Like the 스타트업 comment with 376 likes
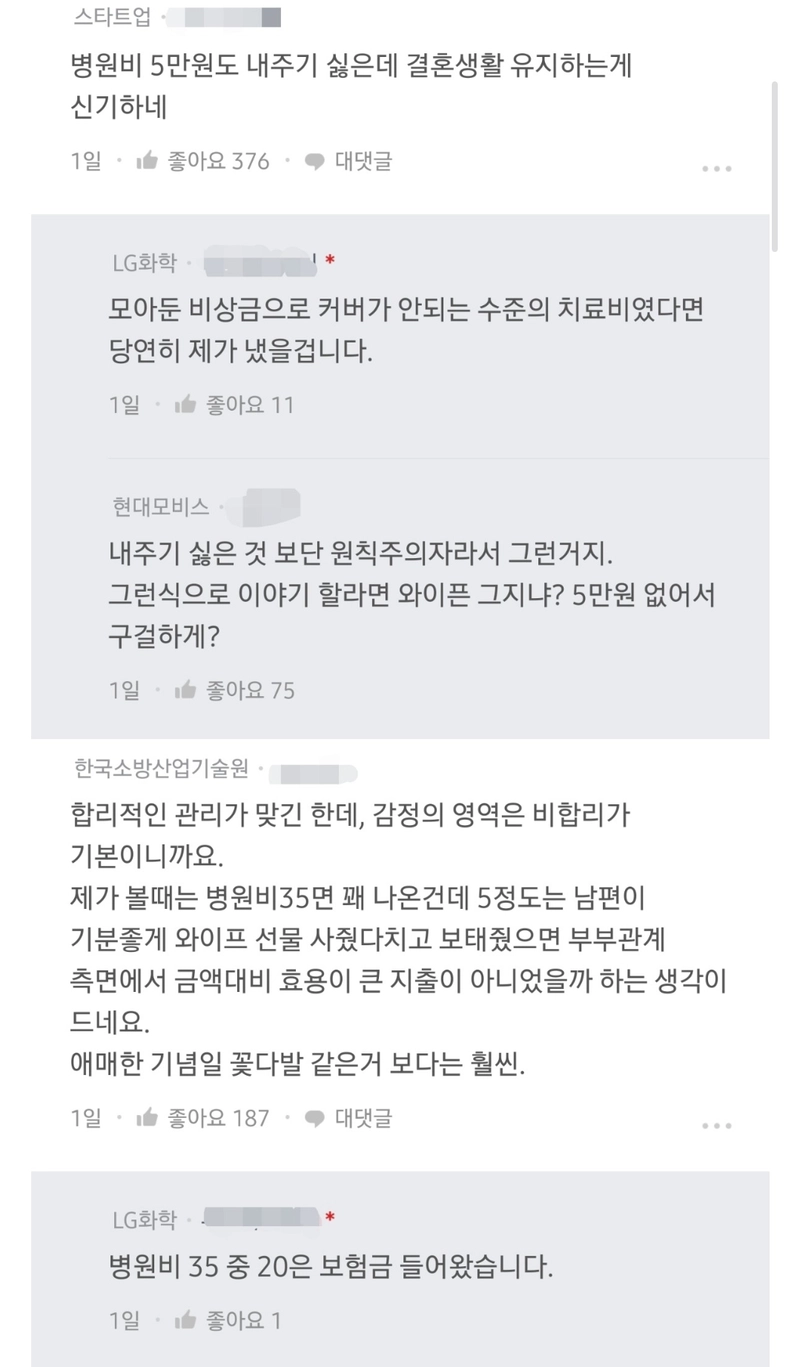 (203, 161)
